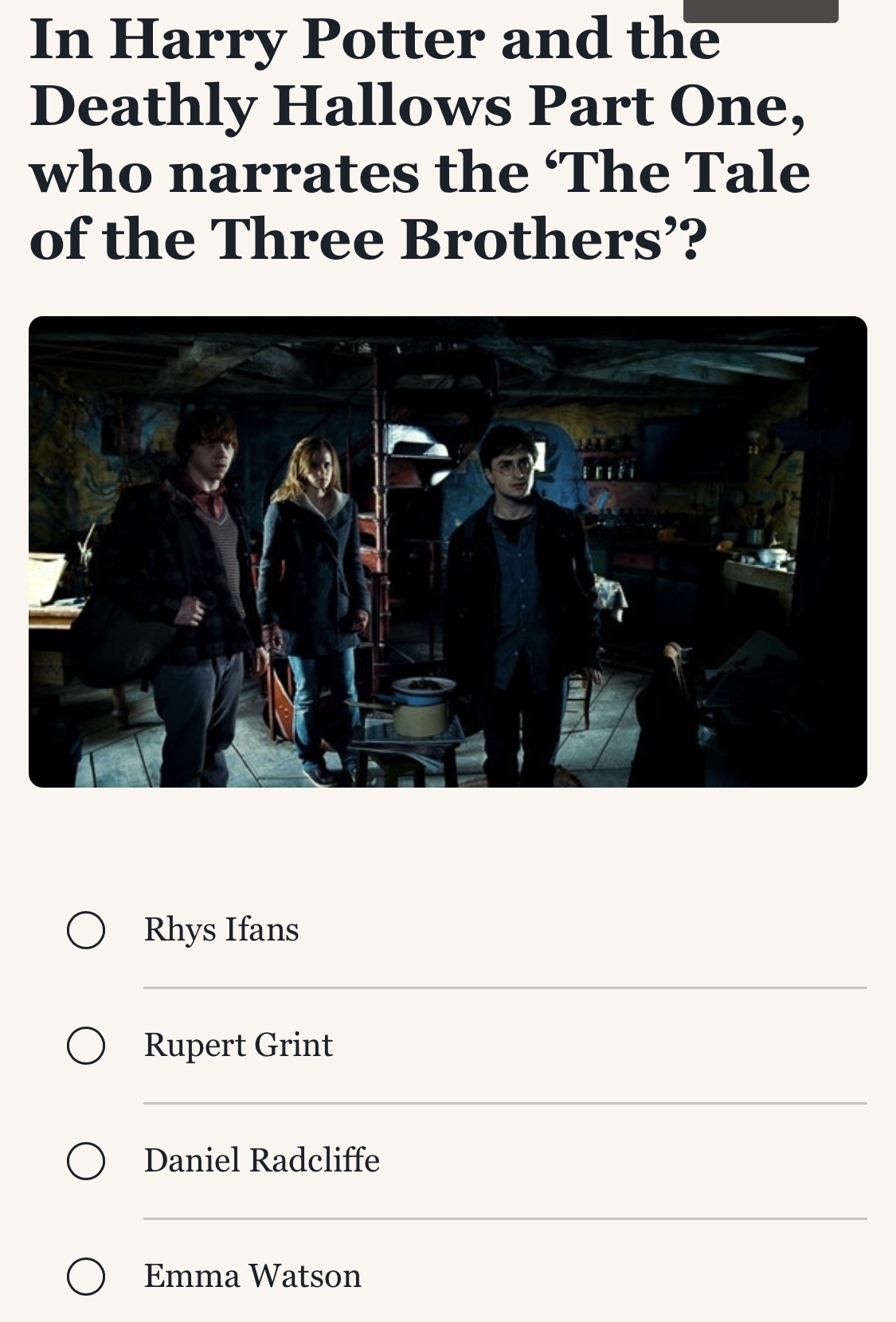This screenshot has height=1322, width=896.
Task: Select the Rhys Ifans answer
Action: coord(86,930)
